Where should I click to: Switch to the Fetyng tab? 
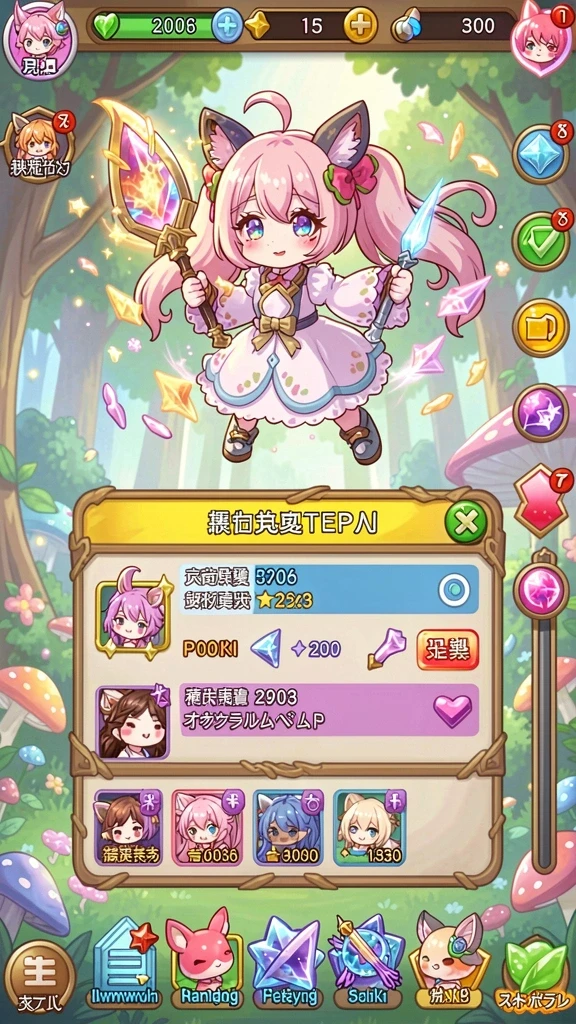point(285,961)
